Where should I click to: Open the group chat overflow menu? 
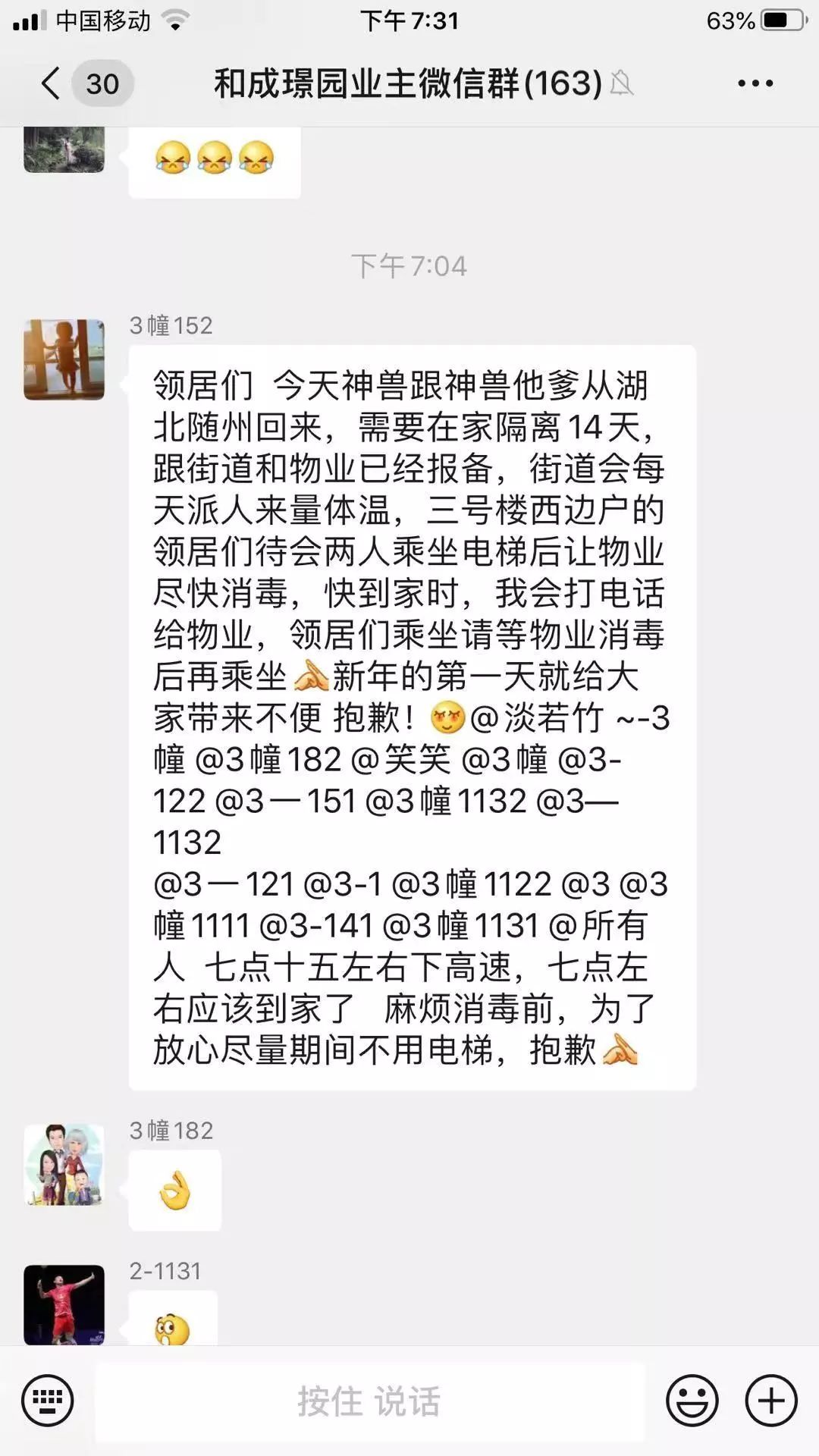tap(755, 83)
